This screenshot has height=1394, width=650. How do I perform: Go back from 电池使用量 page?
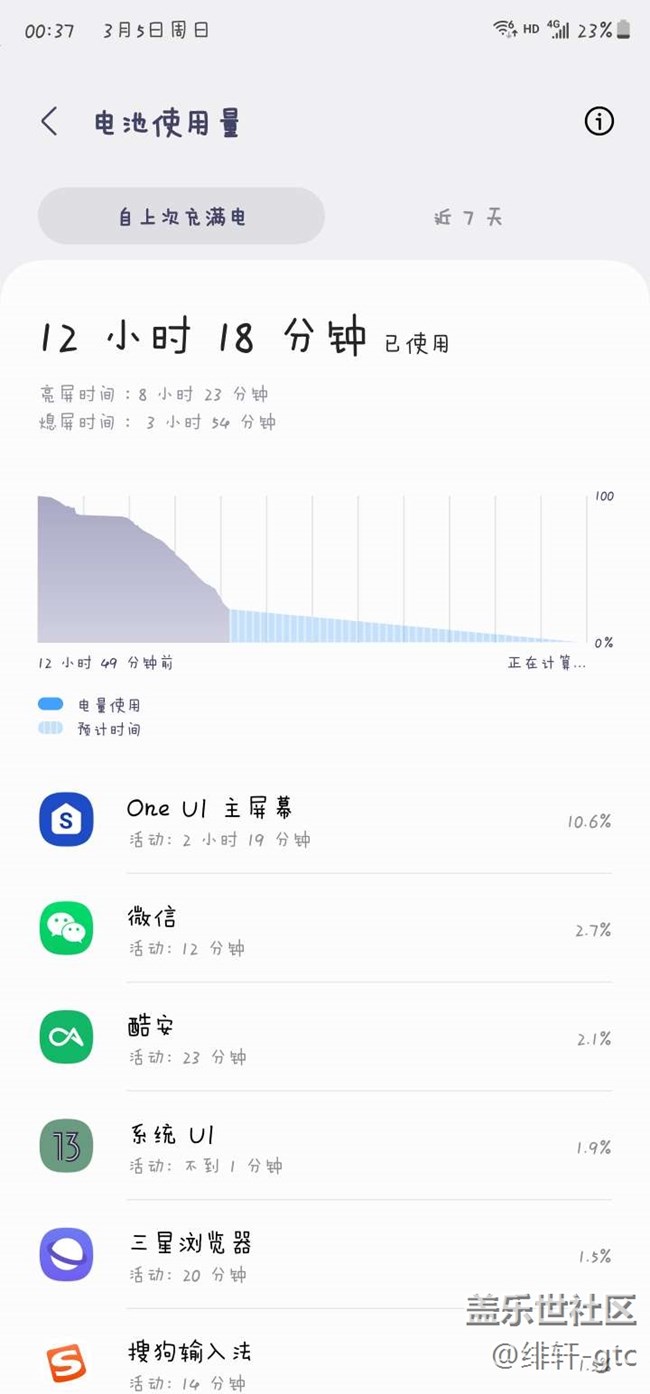[x=49, y=122]
